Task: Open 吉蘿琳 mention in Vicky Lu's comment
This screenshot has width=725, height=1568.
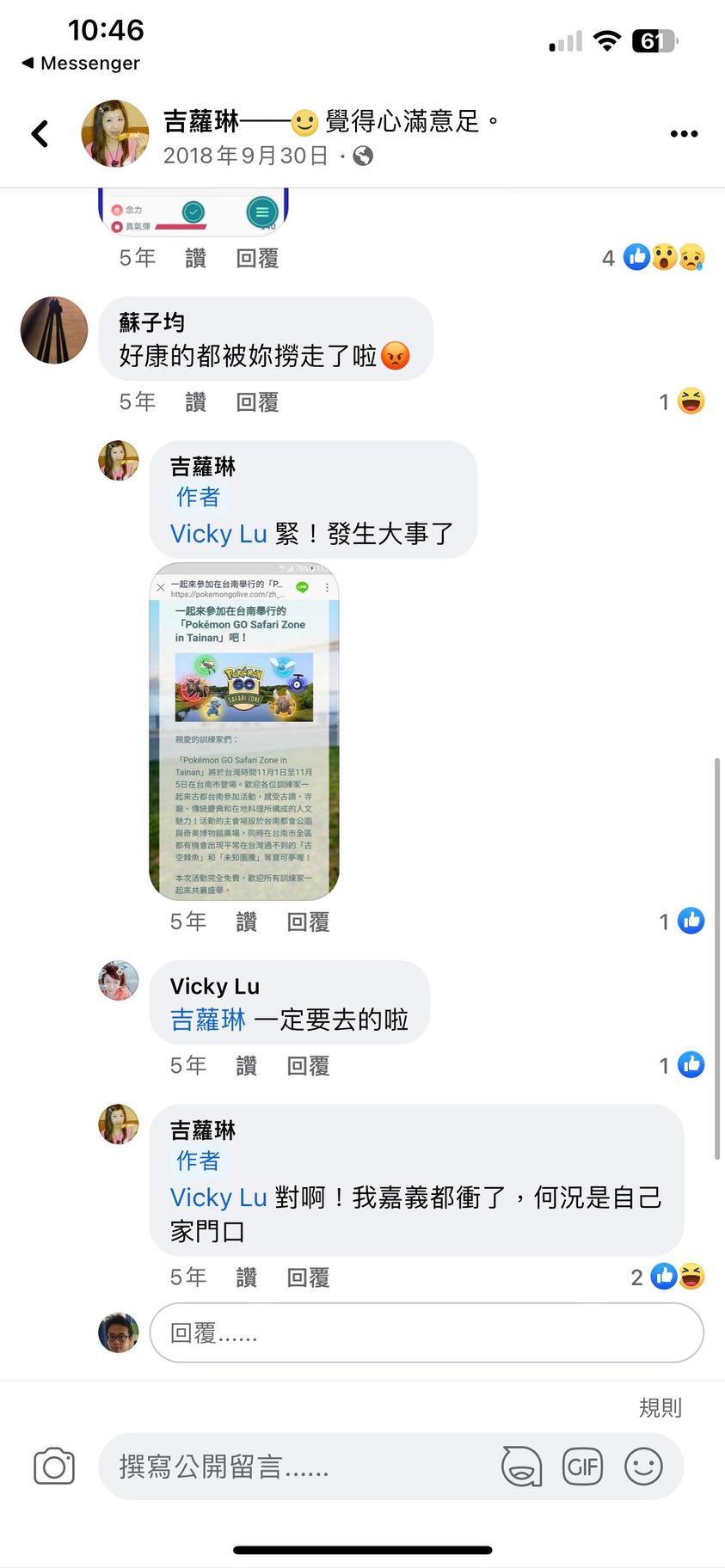Action: [x=208, y=1020]
